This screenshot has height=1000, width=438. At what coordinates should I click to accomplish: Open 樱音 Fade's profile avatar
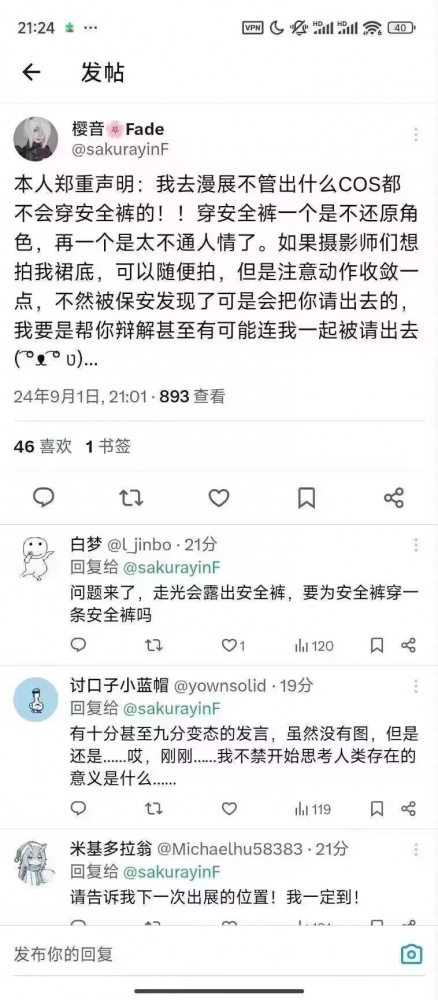[x=36, y=138]
